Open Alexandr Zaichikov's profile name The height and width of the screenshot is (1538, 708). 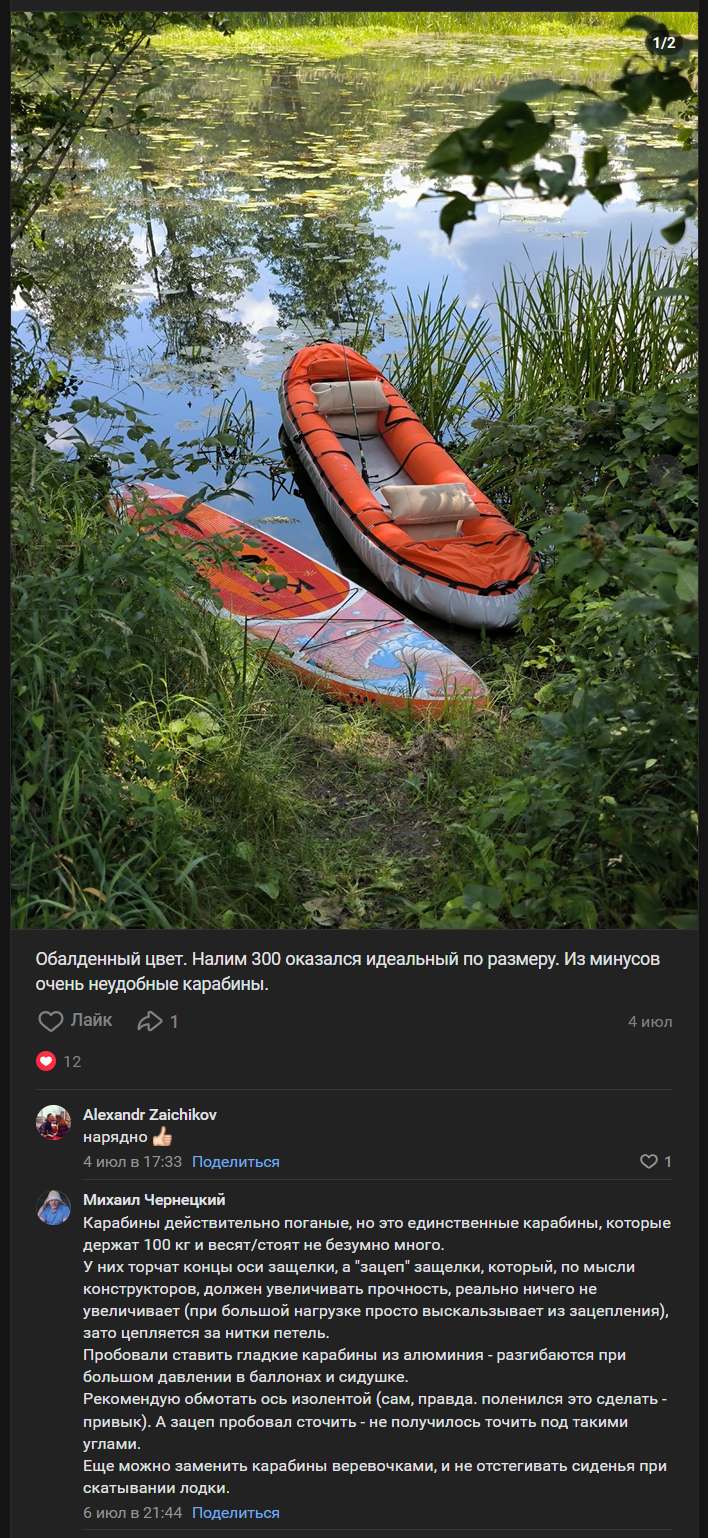click(x=150, y=1114)
